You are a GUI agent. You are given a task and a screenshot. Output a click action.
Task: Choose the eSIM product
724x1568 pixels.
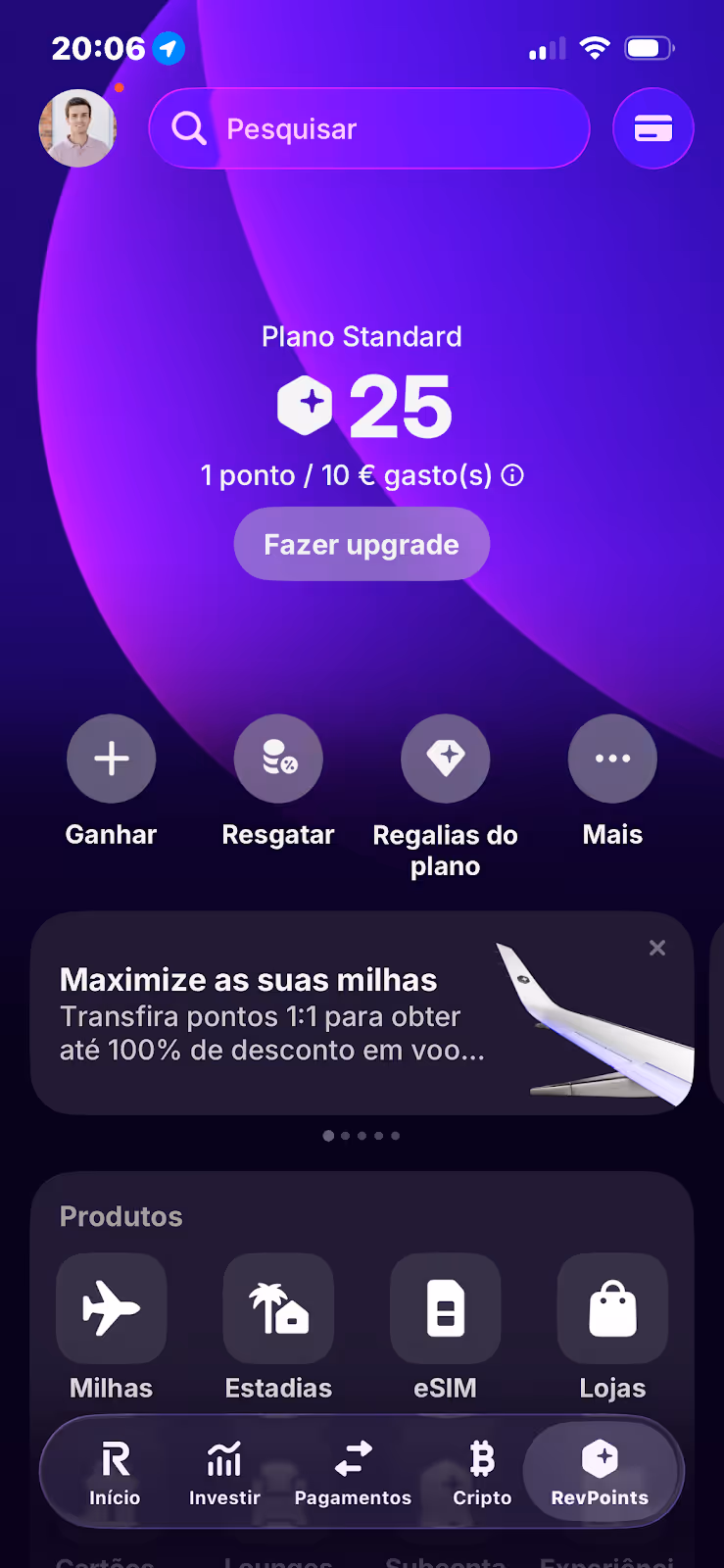point(446,1309)
